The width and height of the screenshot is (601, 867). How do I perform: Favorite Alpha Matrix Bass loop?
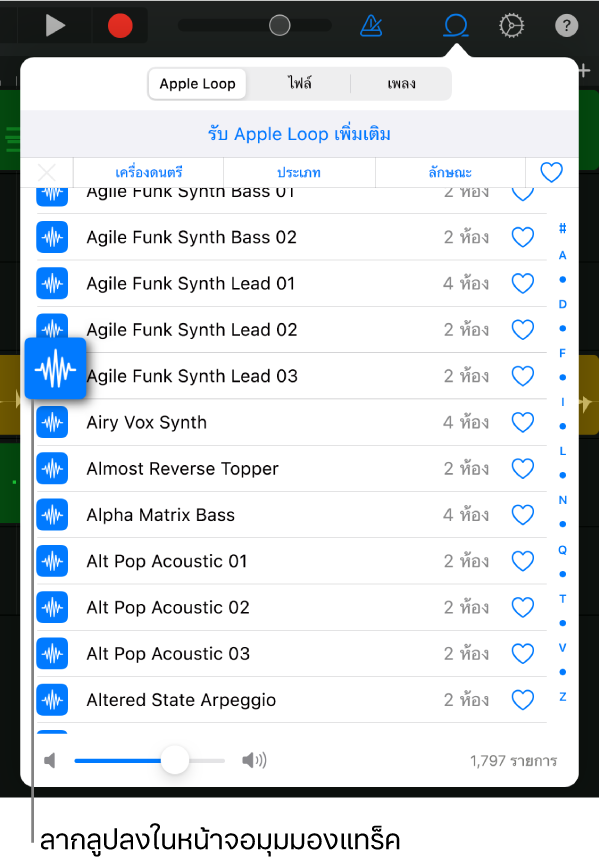tap(522, 515)
